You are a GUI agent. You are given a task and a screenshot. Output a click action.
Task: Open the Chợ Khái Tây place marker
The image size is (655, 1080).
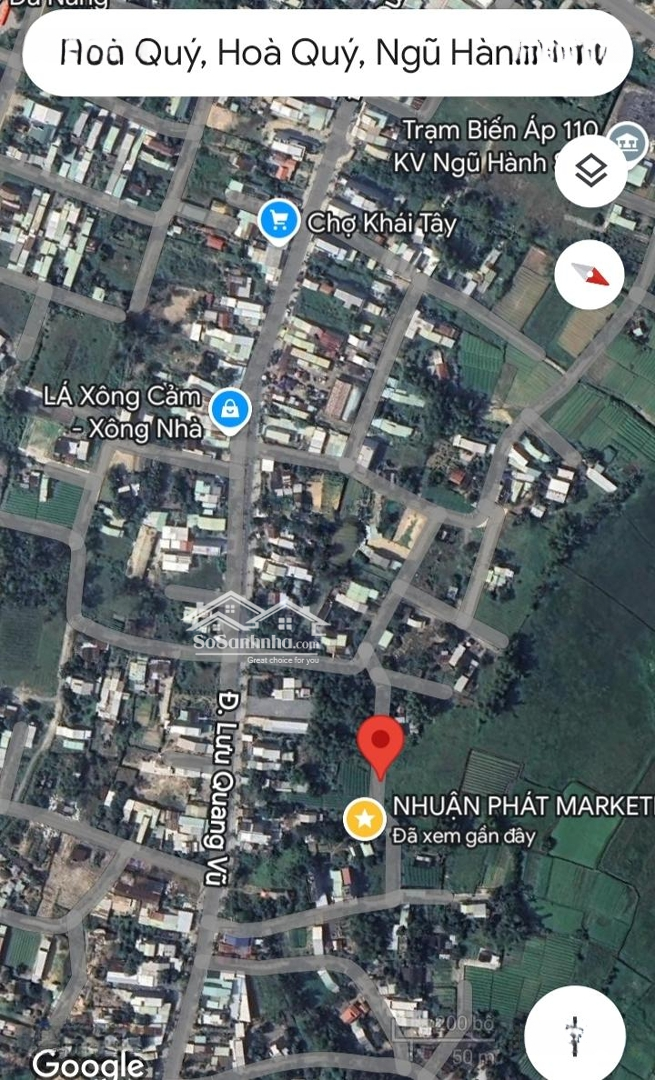(278, 222)
